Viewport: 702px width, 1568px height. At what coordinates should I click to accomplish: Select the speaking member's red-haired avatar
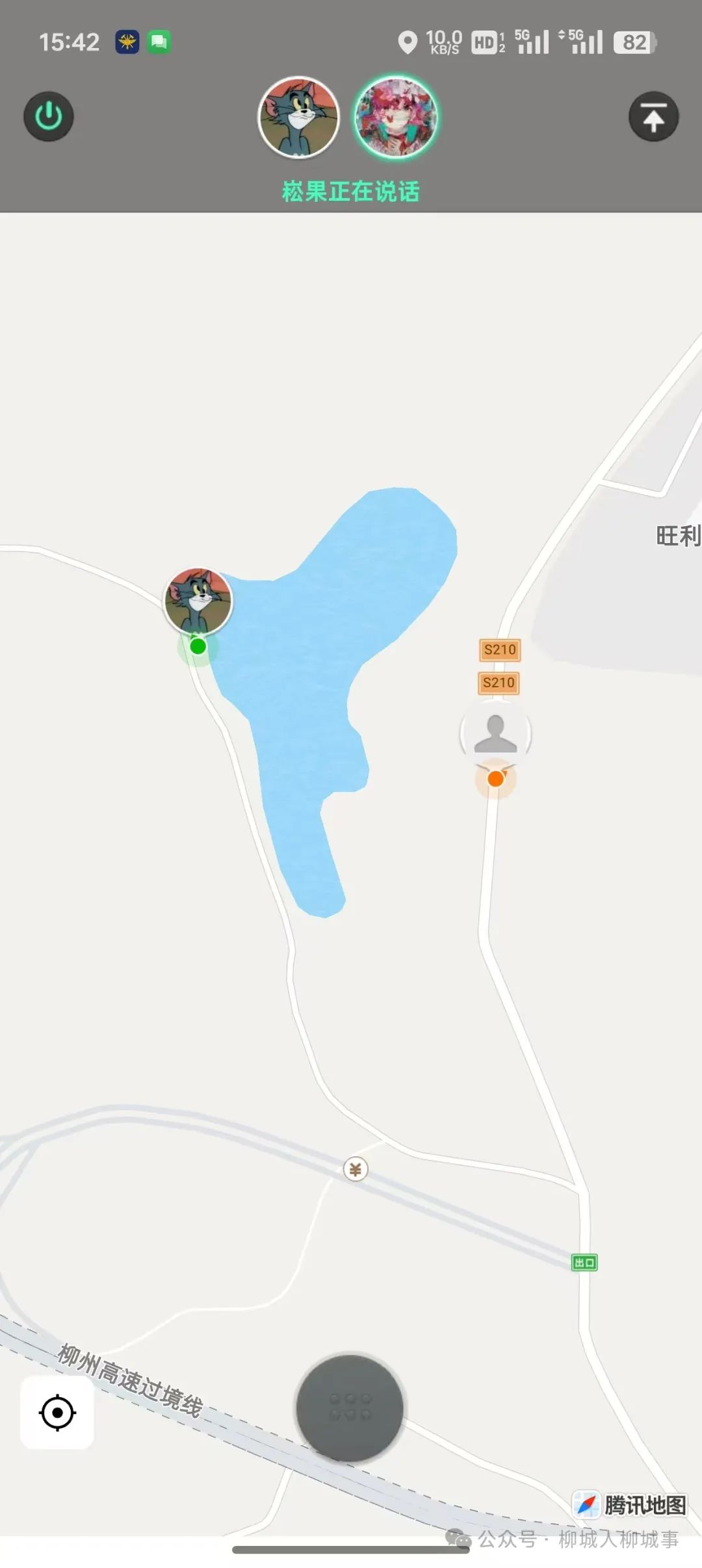point(396,118)
